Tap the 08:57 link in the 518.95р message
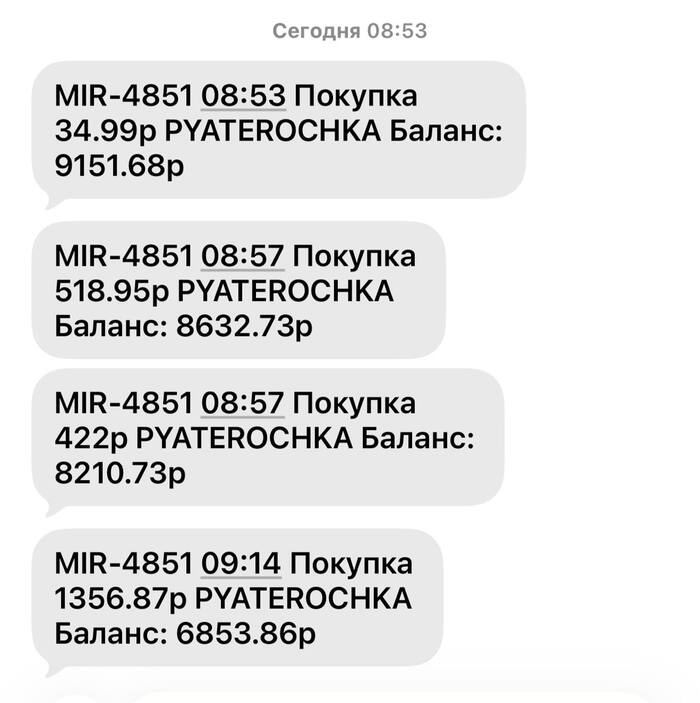700x703 pixels. click(x=244, y=257)
